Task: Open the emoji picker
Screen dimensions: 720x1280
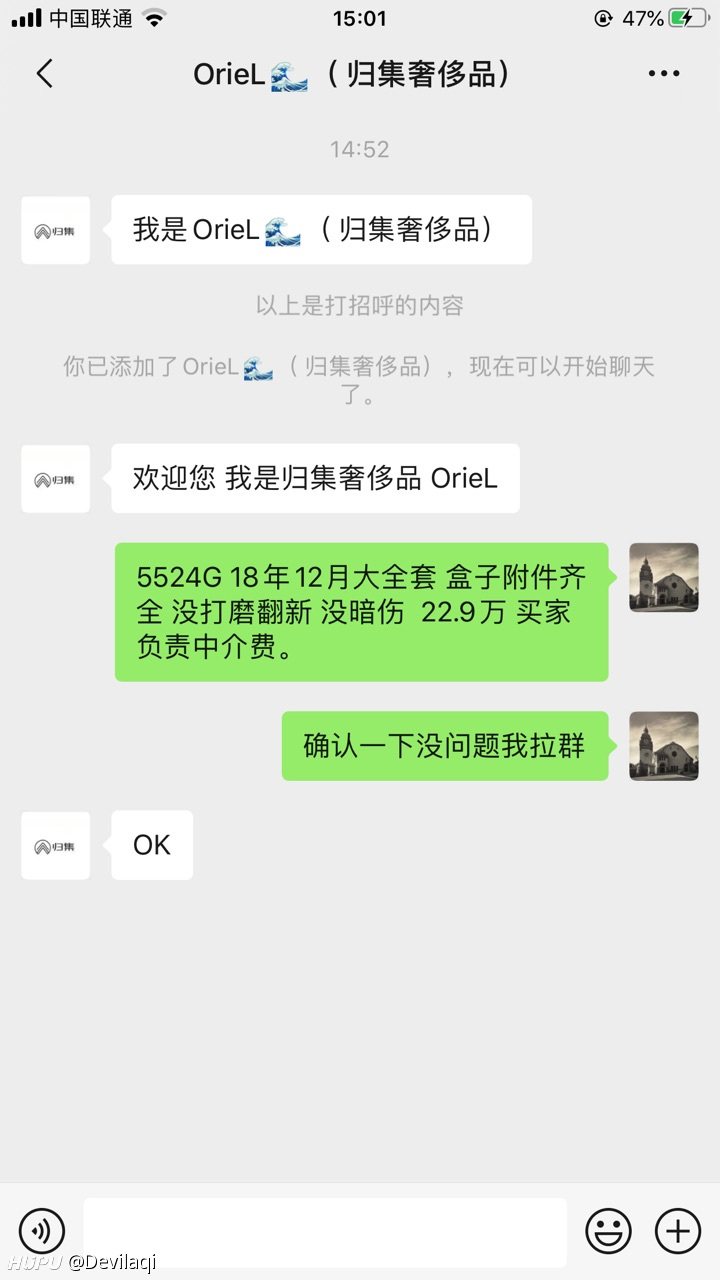Action: click(608, 1230)
